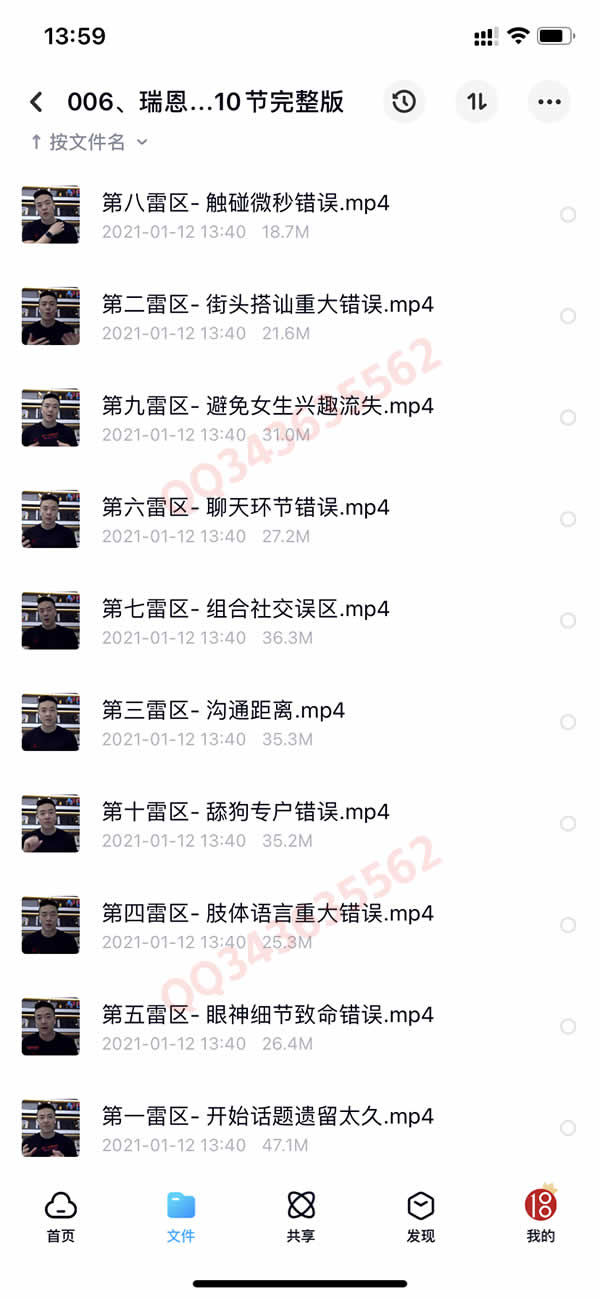
Task: Open 第五雷区- 眼神细节致命错误.mp4
Action: [267, 1015]
